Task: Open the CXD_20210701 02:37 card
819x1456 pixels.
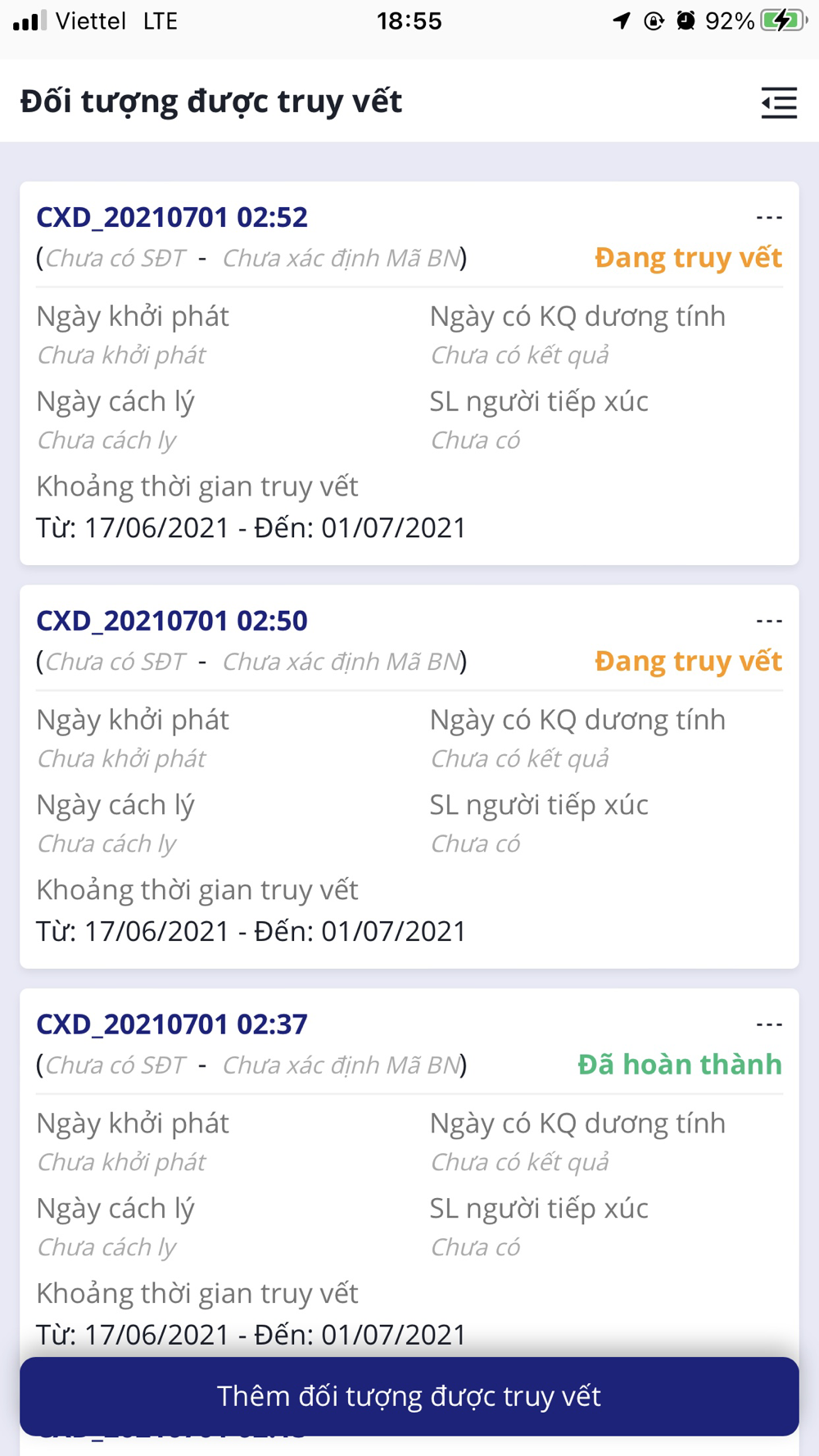Action: click(409, 1171)
